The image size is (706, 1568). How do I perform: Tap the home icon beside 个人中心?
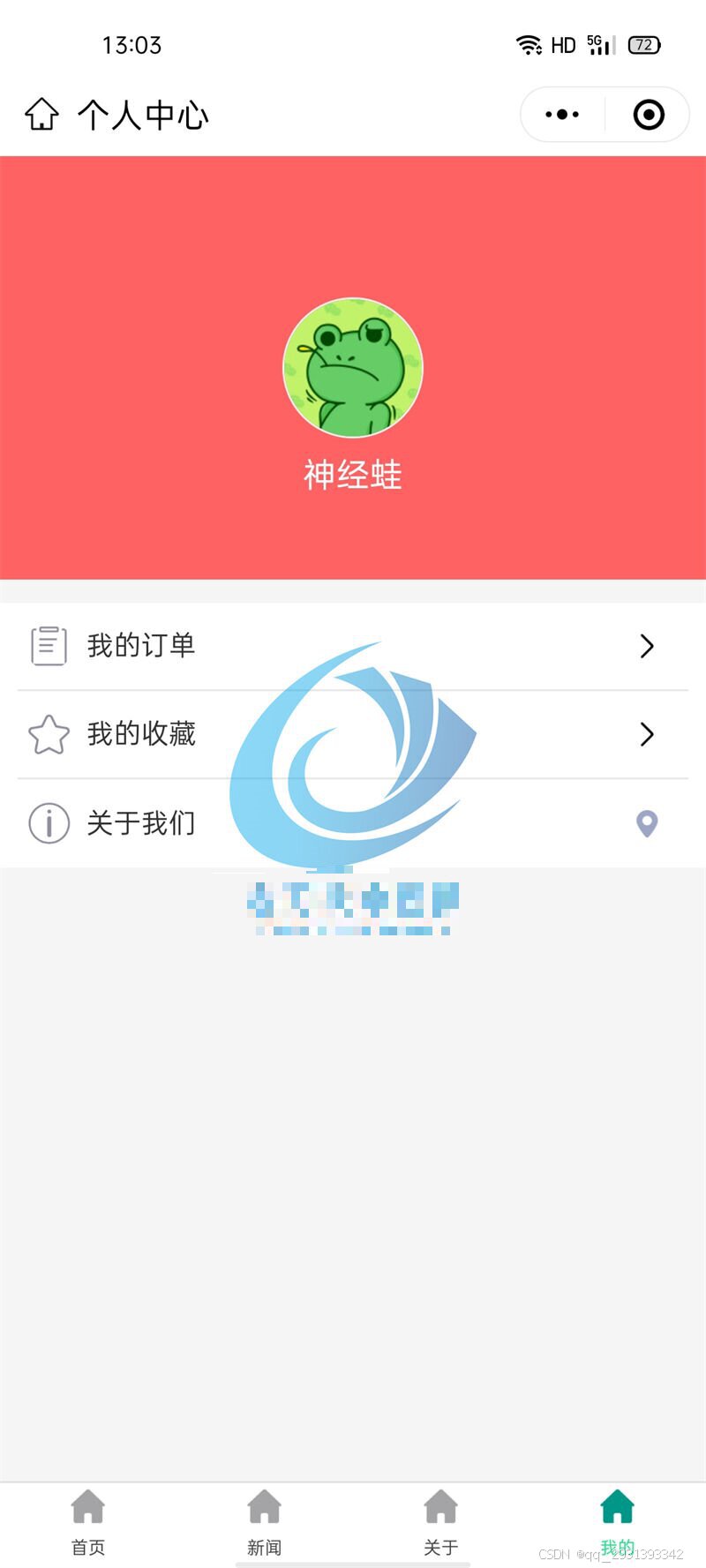point(41,115)
